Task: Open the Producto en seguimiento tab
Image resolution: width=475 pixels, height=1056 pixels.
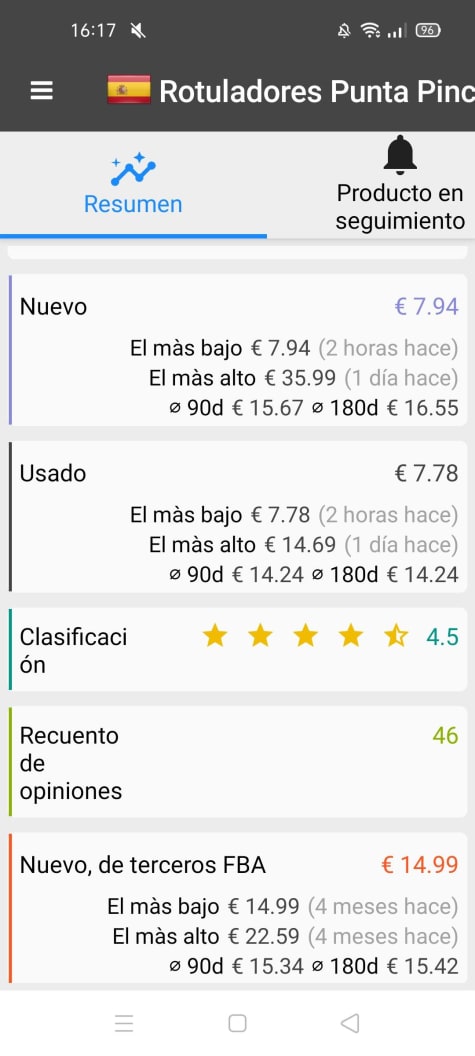Action: pyautogui.click(x=400, y=185)
